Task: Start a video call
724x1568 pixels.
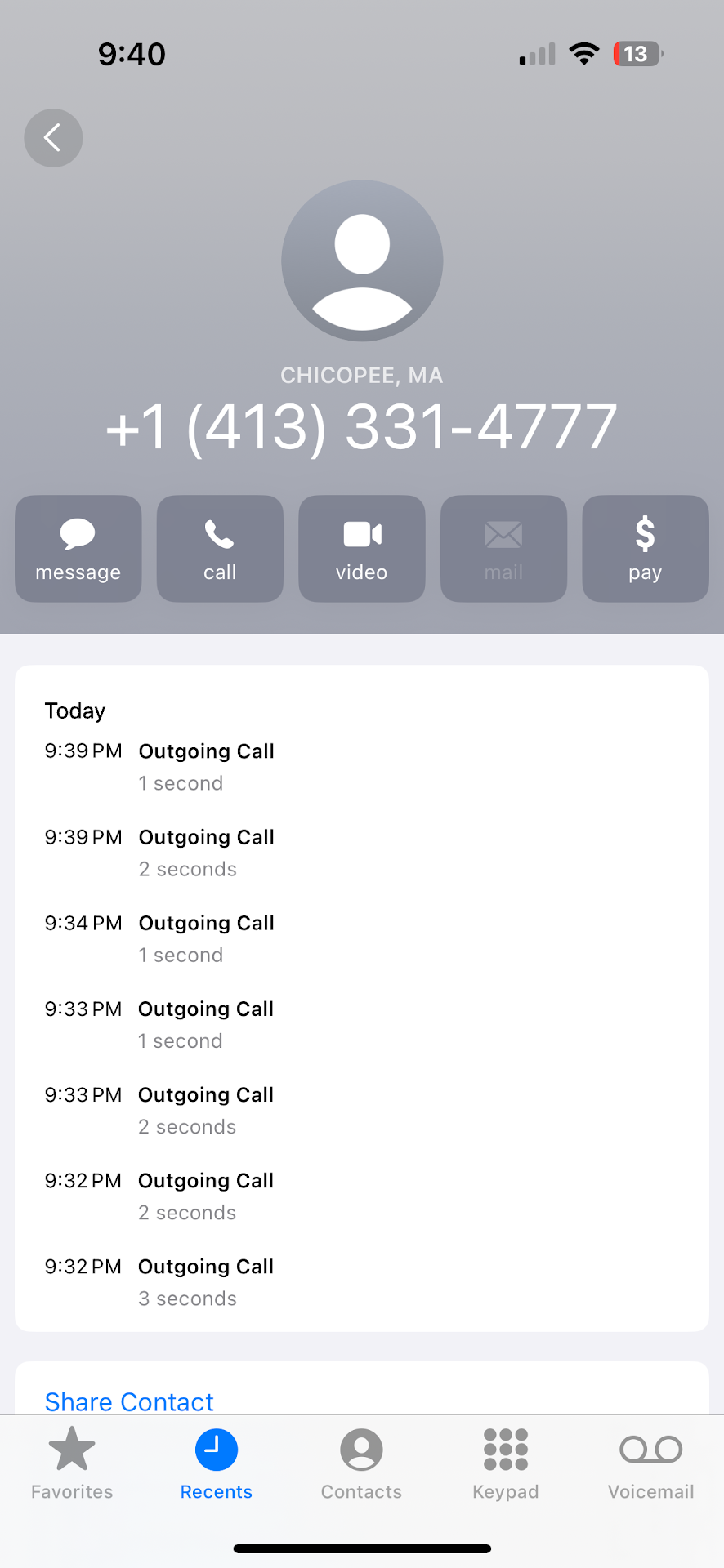Action: pos(362,549)
